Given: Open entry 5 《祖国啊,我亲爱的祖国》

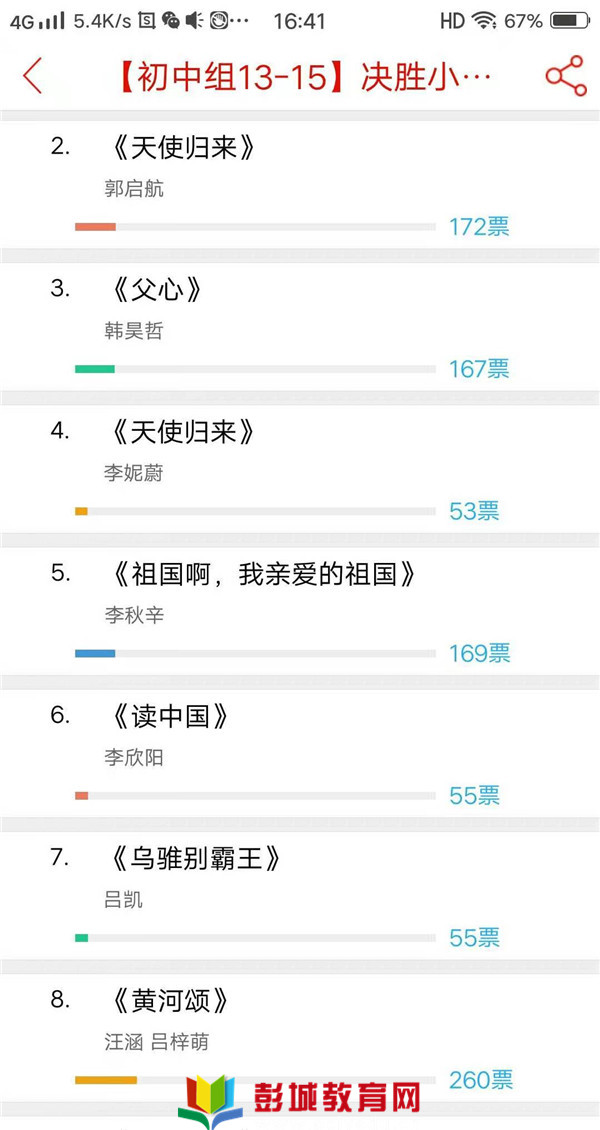Looking at the screenshot, I should tap(300, 611).
